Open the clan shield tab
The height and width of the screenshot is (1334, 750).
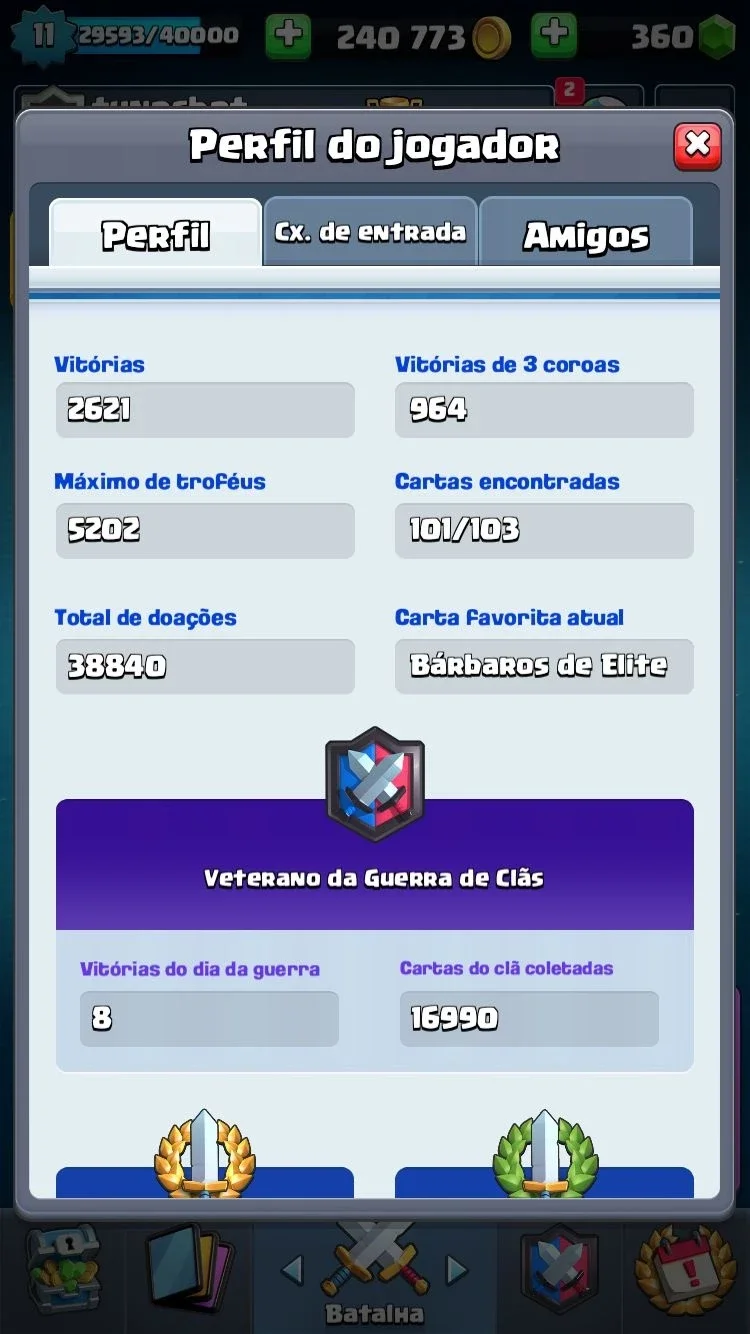[561, 1269]
